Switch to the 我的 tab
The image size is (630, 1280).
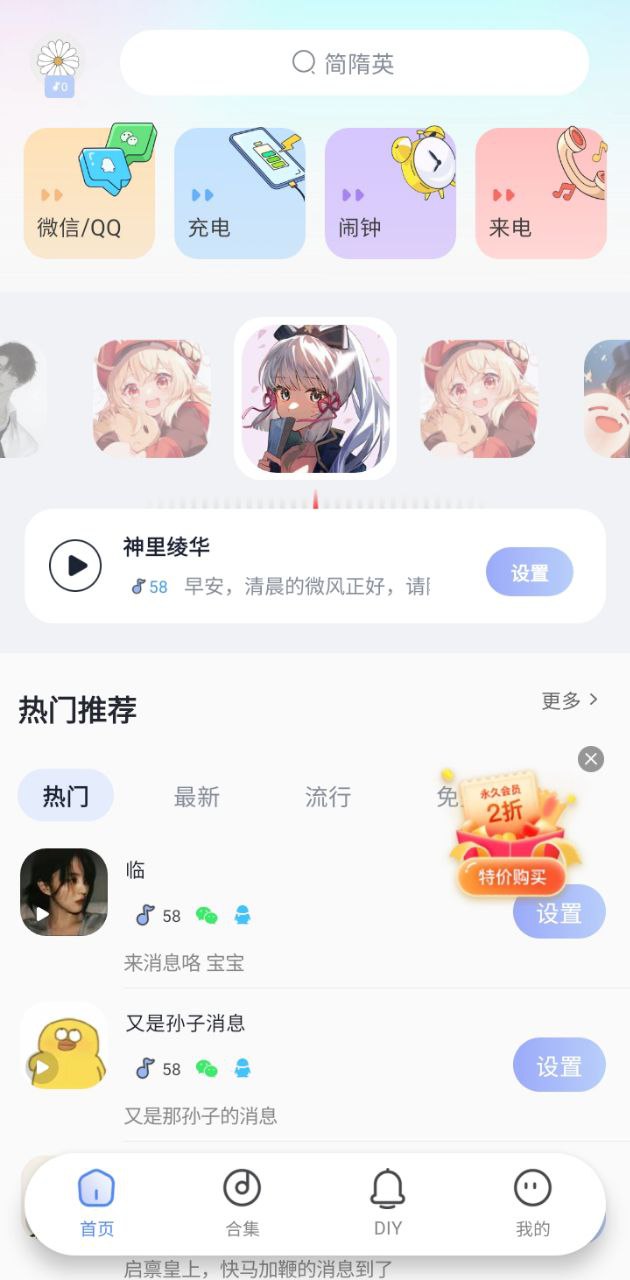coord(532,1203)
